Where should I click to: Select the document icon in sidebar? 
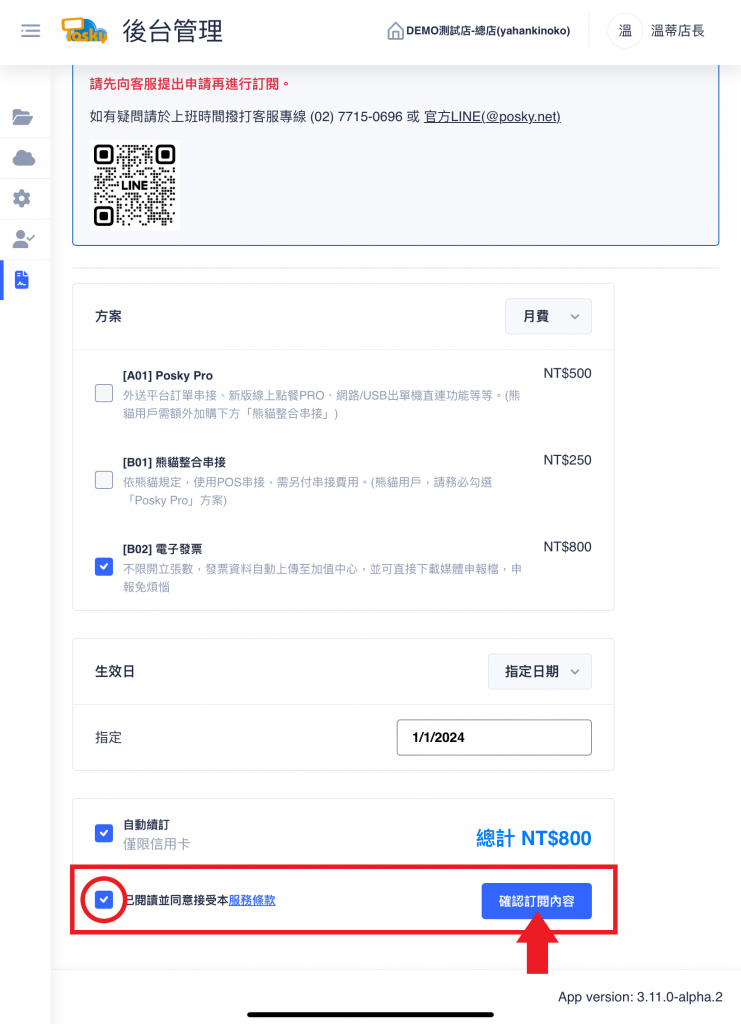(22, 280)
